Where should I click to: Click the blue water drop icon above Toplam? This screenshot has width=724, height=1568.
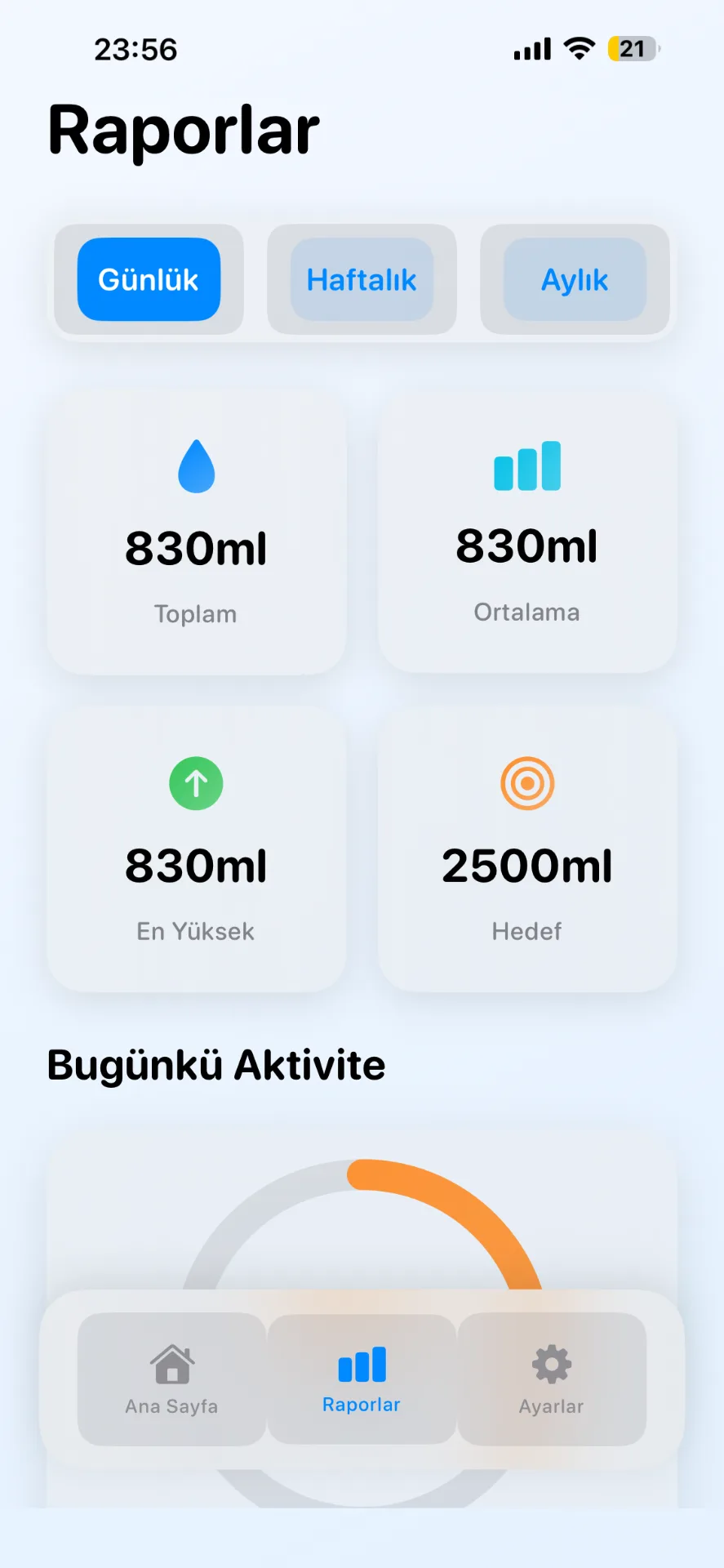tap(195, 466)
